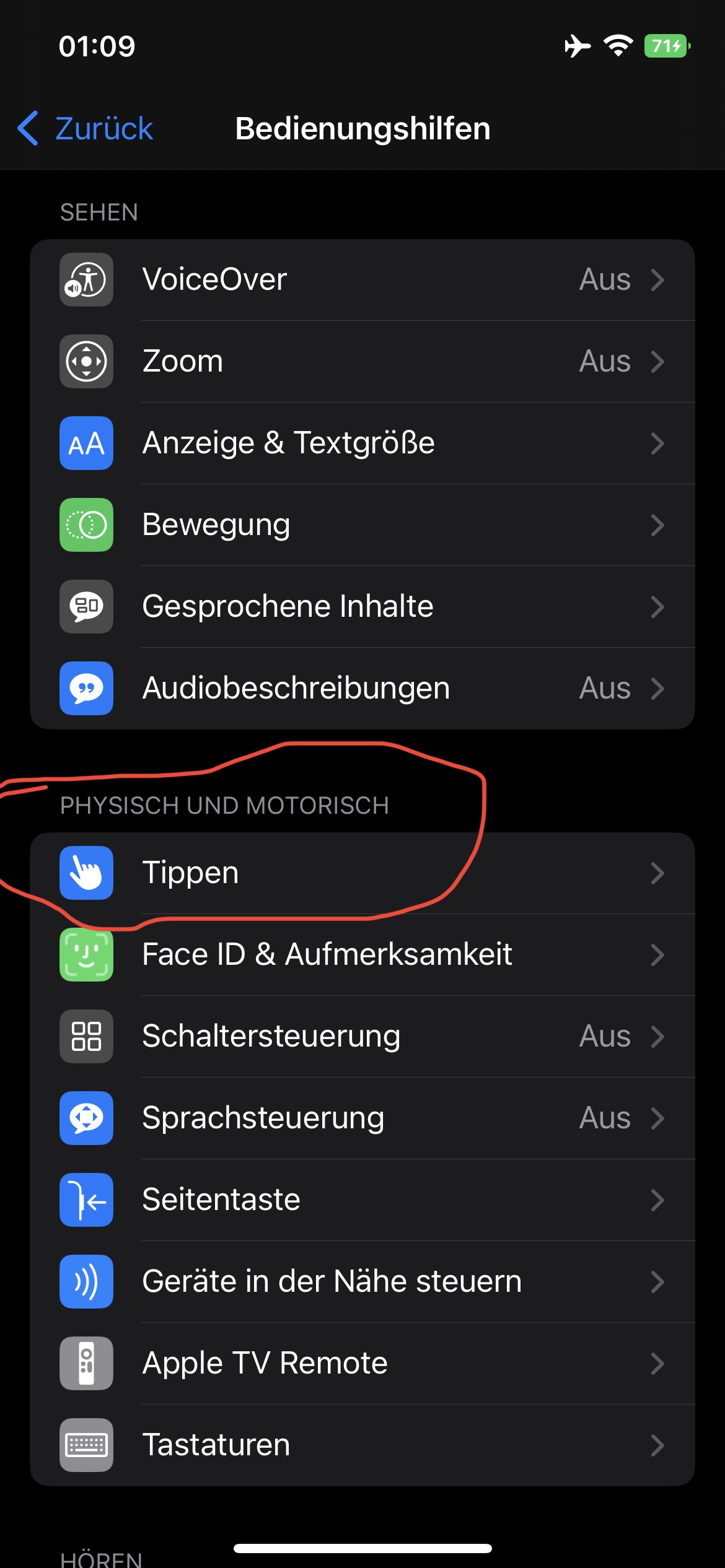Open Sprachsteuerung settings
This screenshot has width=725, height=1568.
(362, 1118)
